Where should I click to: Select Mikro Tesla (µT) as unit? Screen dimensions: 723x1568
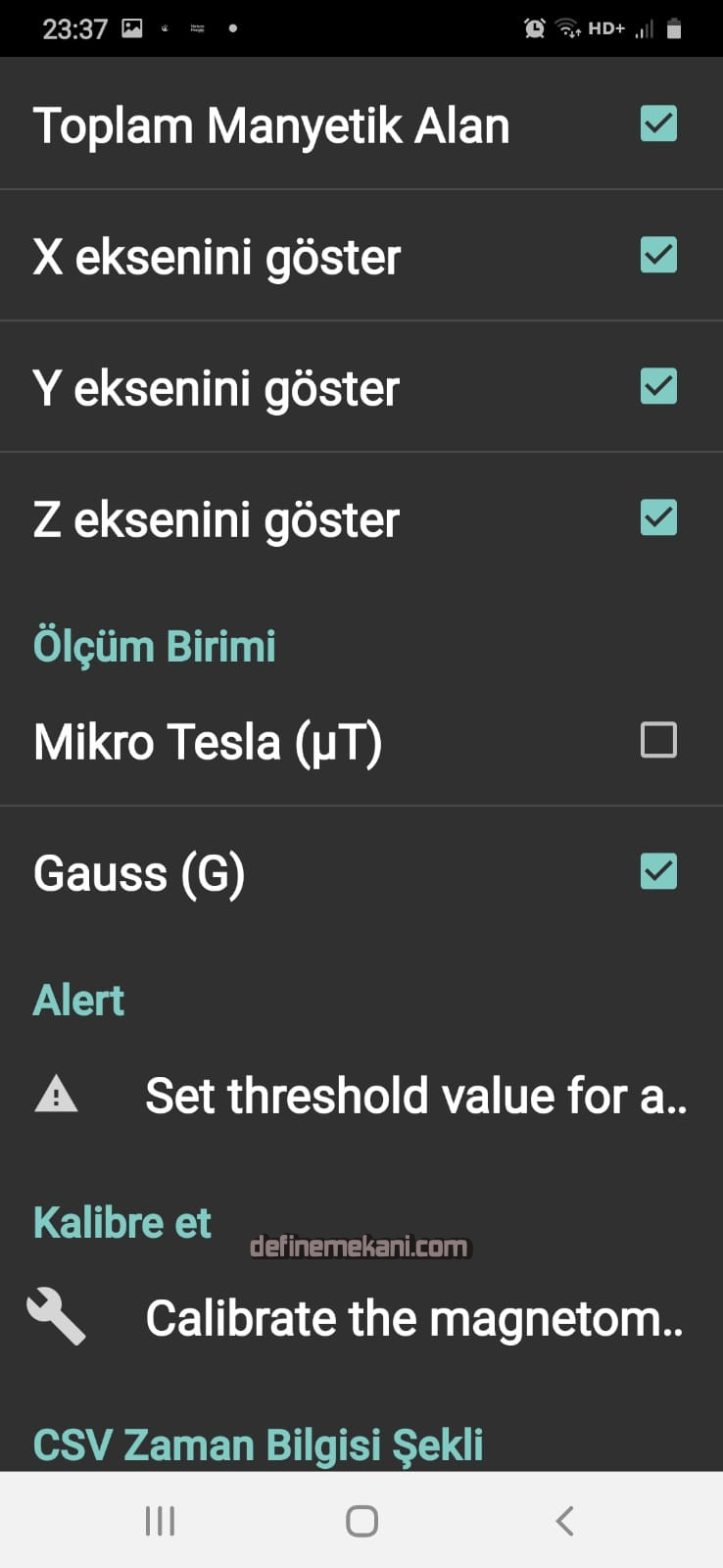click(x=658, y=740)
